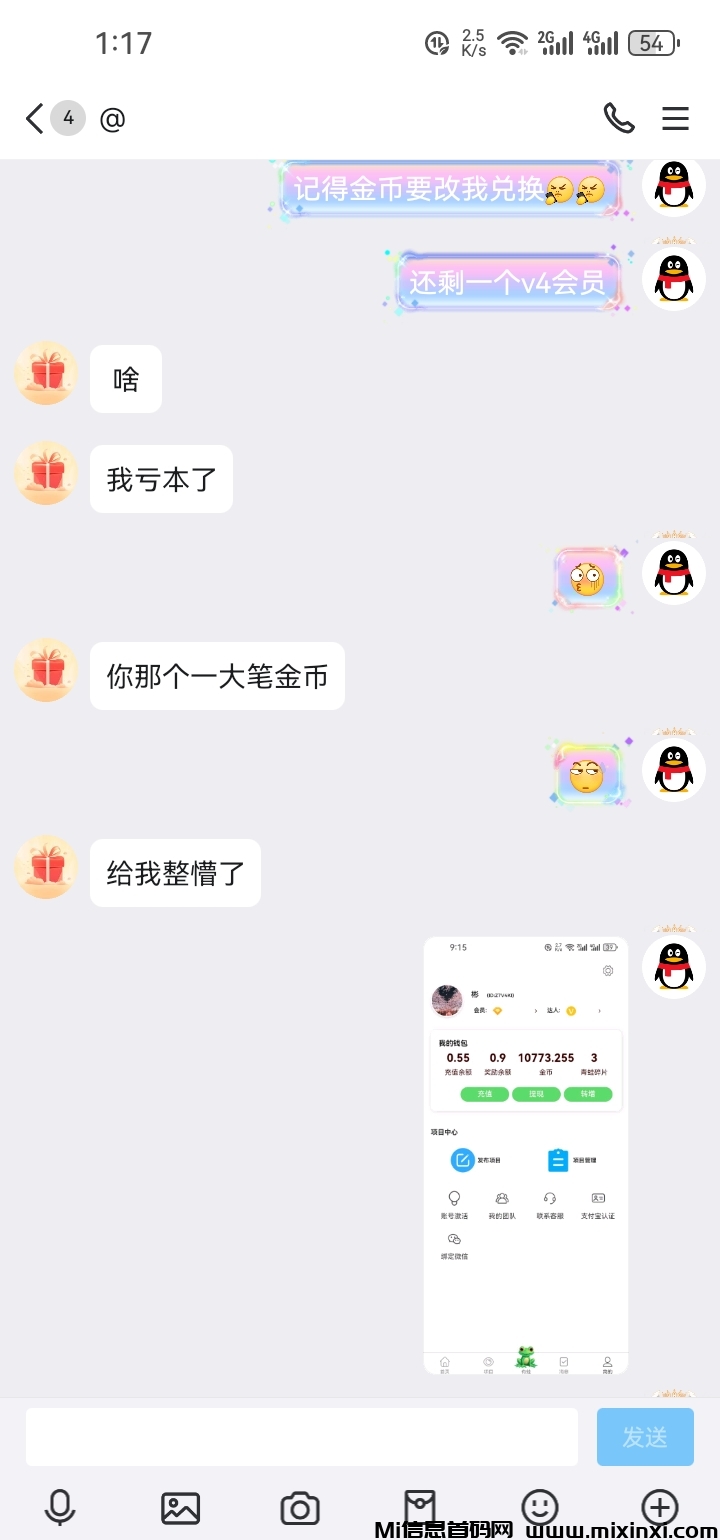Open the chat menu via the hamburger icon
The width and height of the screenshot is (720, 1540).
click(x=676, y=118)
